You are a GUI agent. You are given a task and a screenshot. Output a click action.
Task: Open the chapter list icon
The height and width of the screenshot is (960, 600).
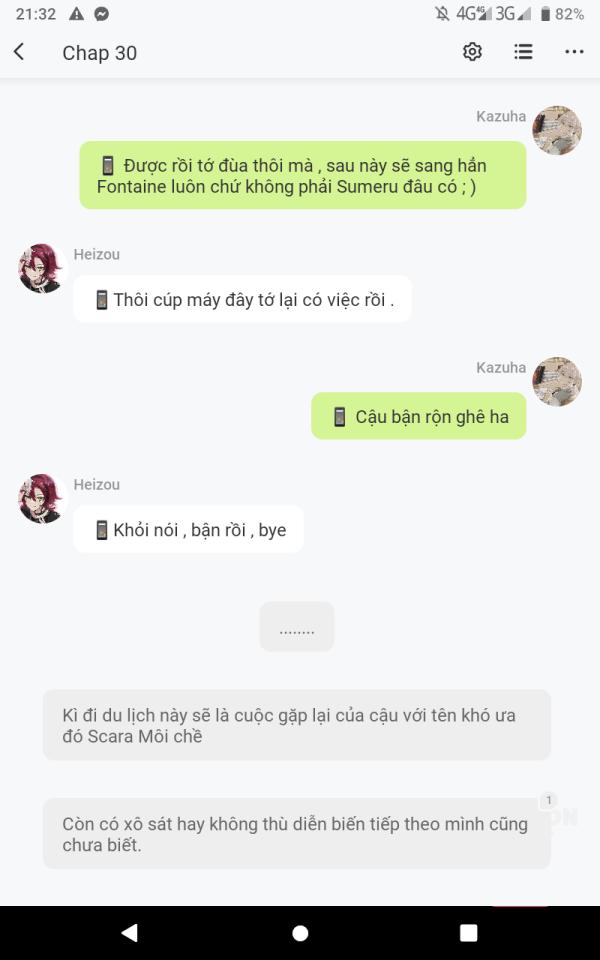[523, 52]
